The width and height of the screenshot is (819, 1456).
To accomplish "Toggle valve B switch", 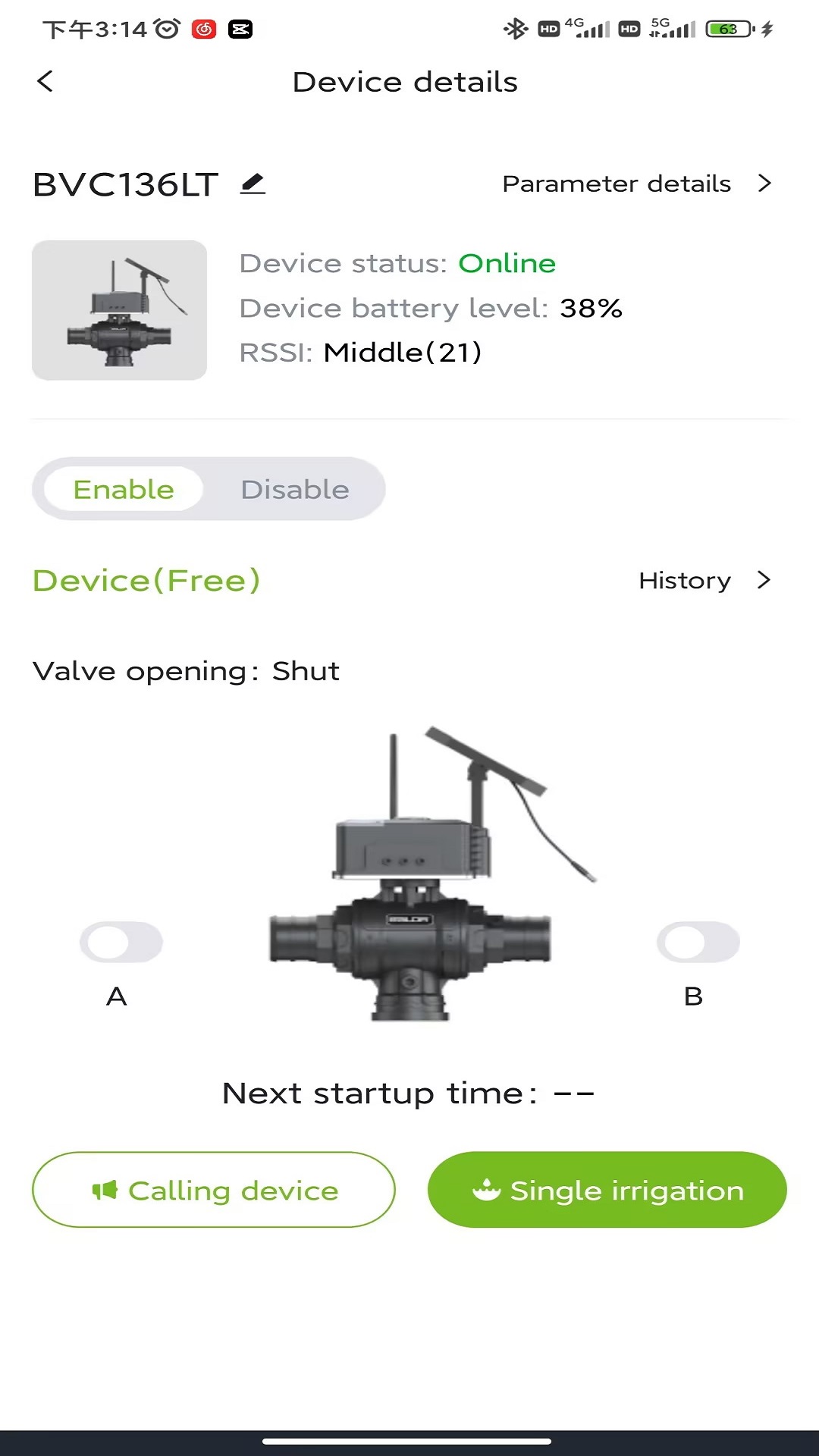I will click(x=698, y=943).
